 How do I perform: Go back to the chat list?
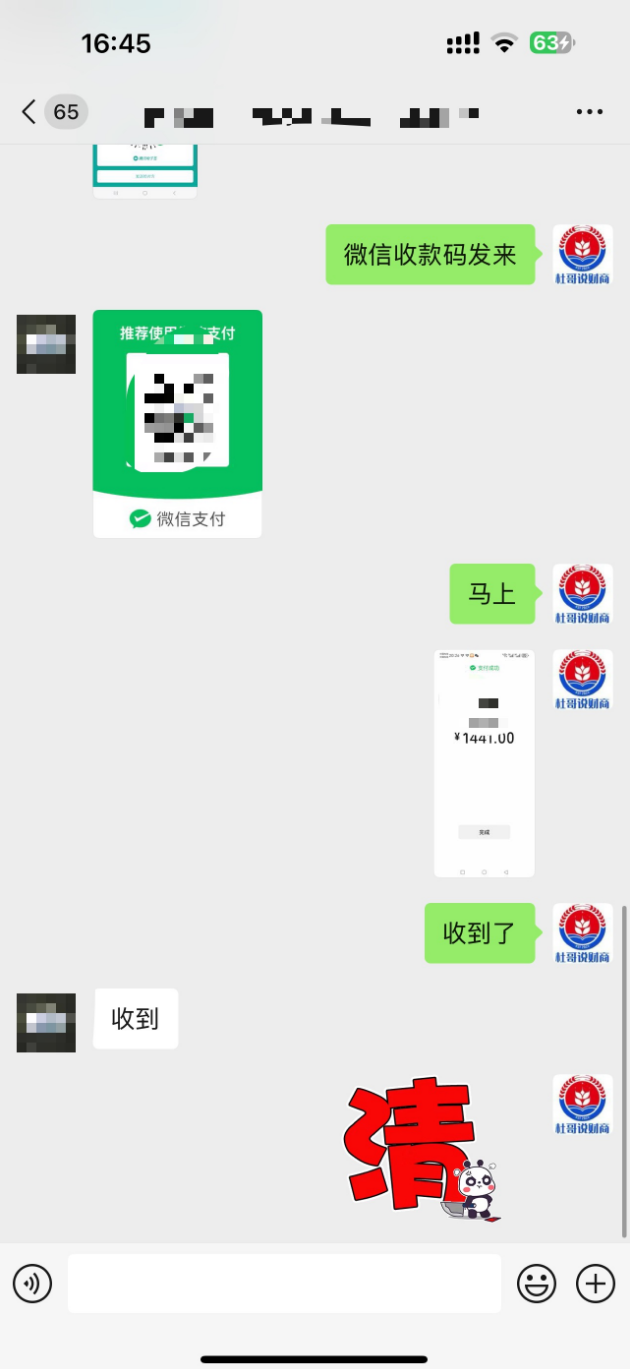pos(30,112)
